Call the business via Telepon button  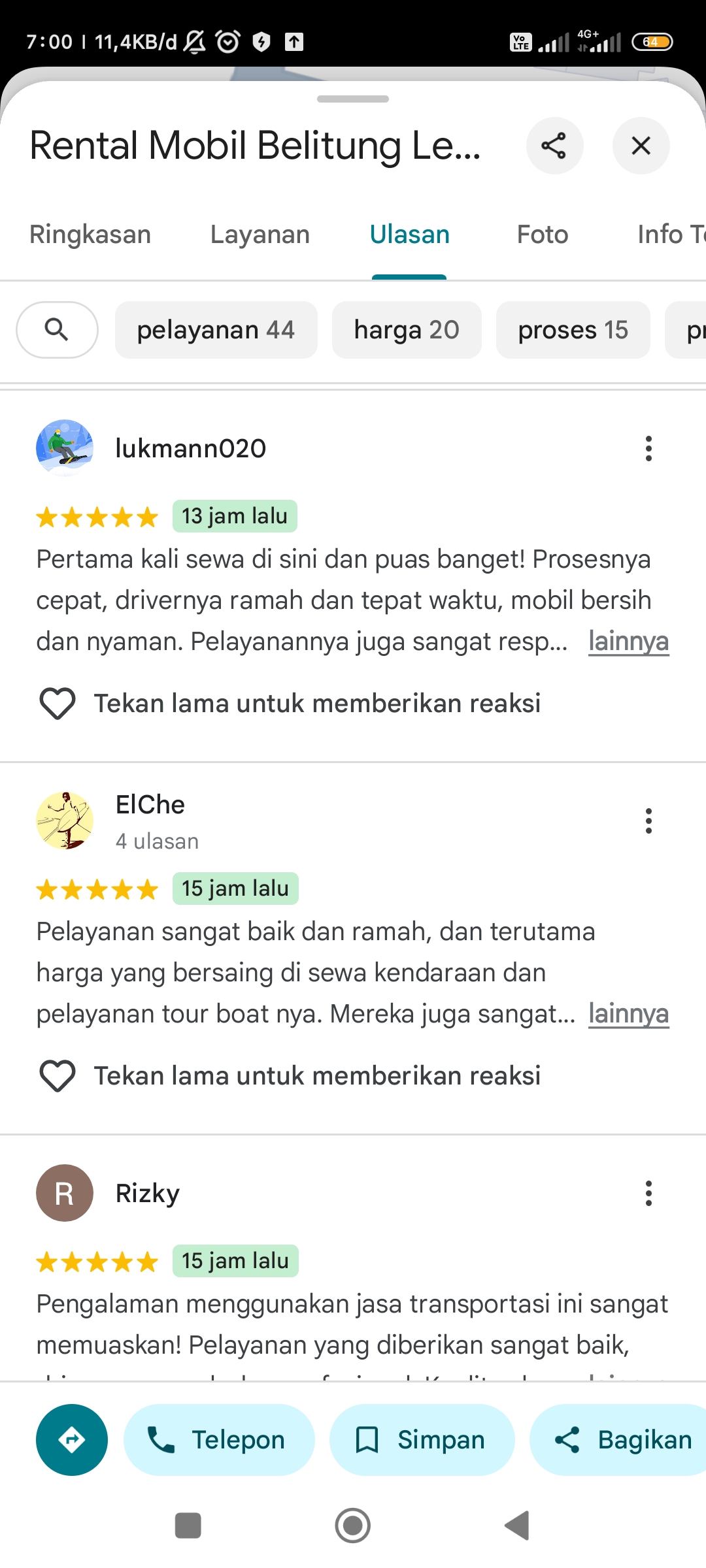[219, 1440]
